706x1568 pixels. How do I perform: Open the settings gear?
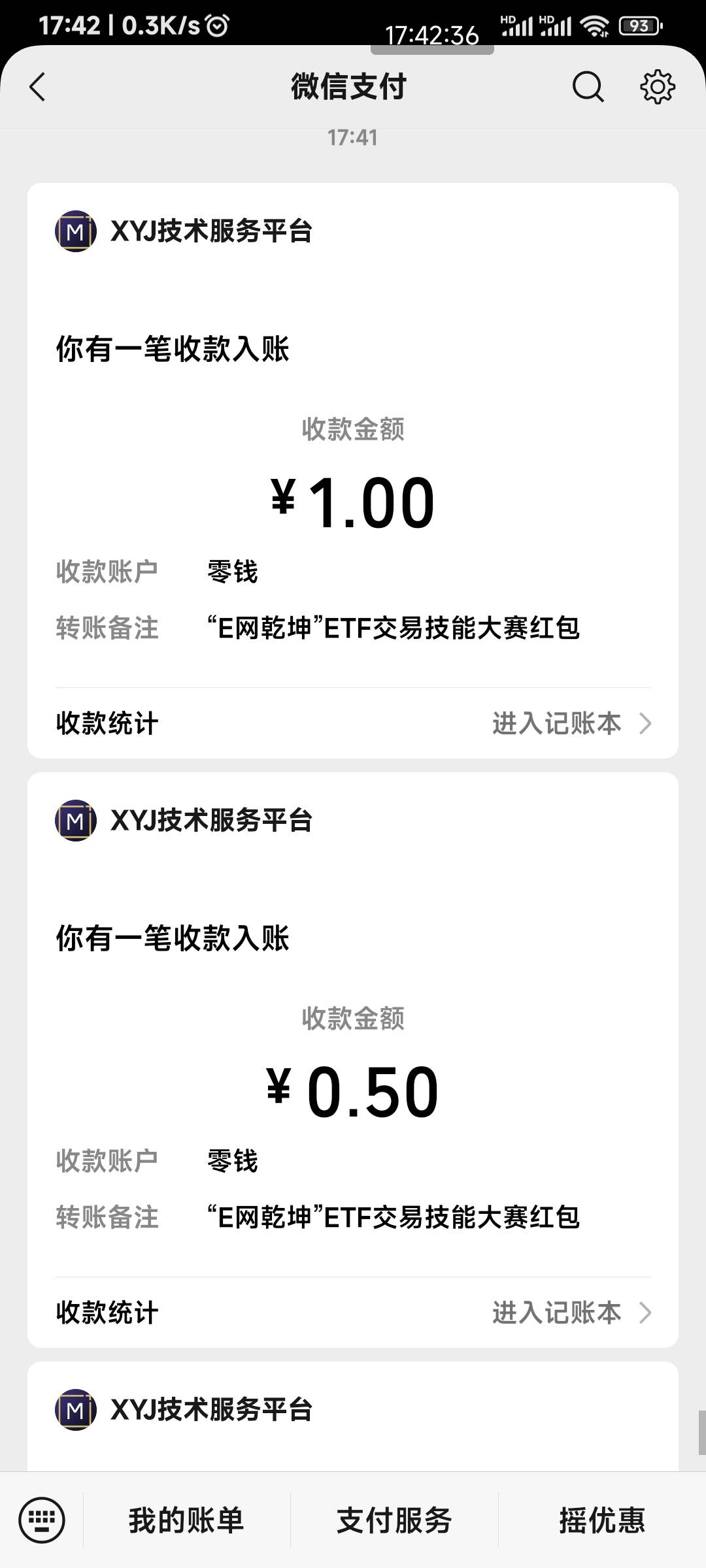click(657, 87)
